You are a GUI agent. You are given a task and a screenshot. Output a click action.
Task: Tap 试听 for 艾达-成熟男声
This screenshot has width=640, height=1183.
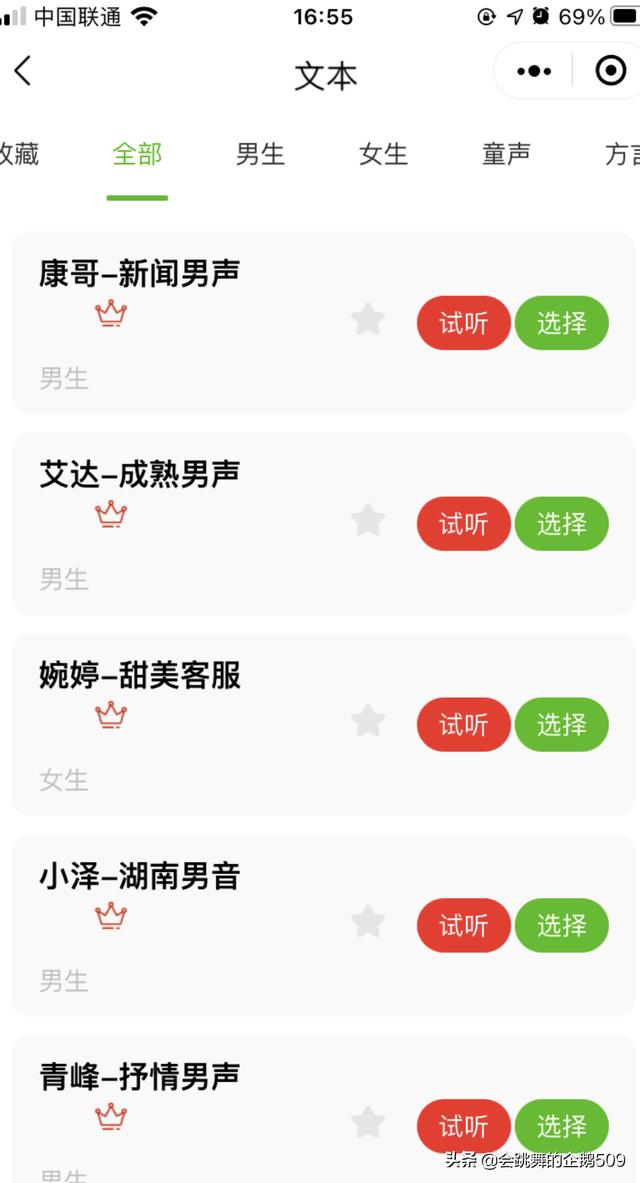coord(463,524)
